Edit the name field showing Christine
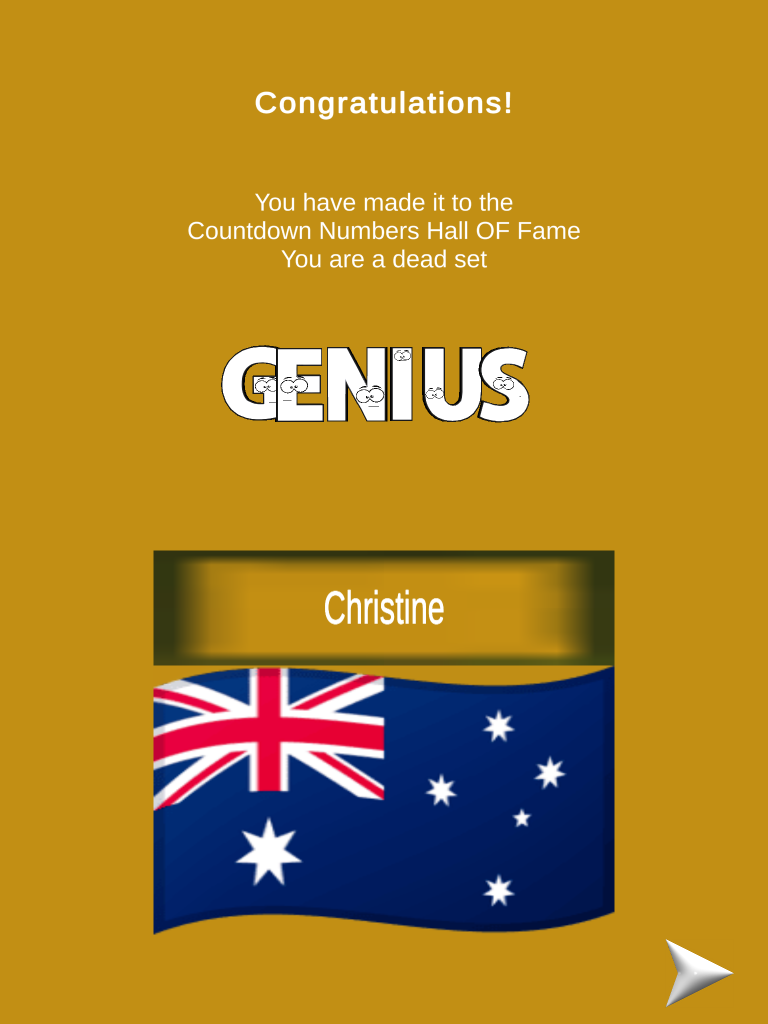768x1024 pixels. click(x=384, y=608)
